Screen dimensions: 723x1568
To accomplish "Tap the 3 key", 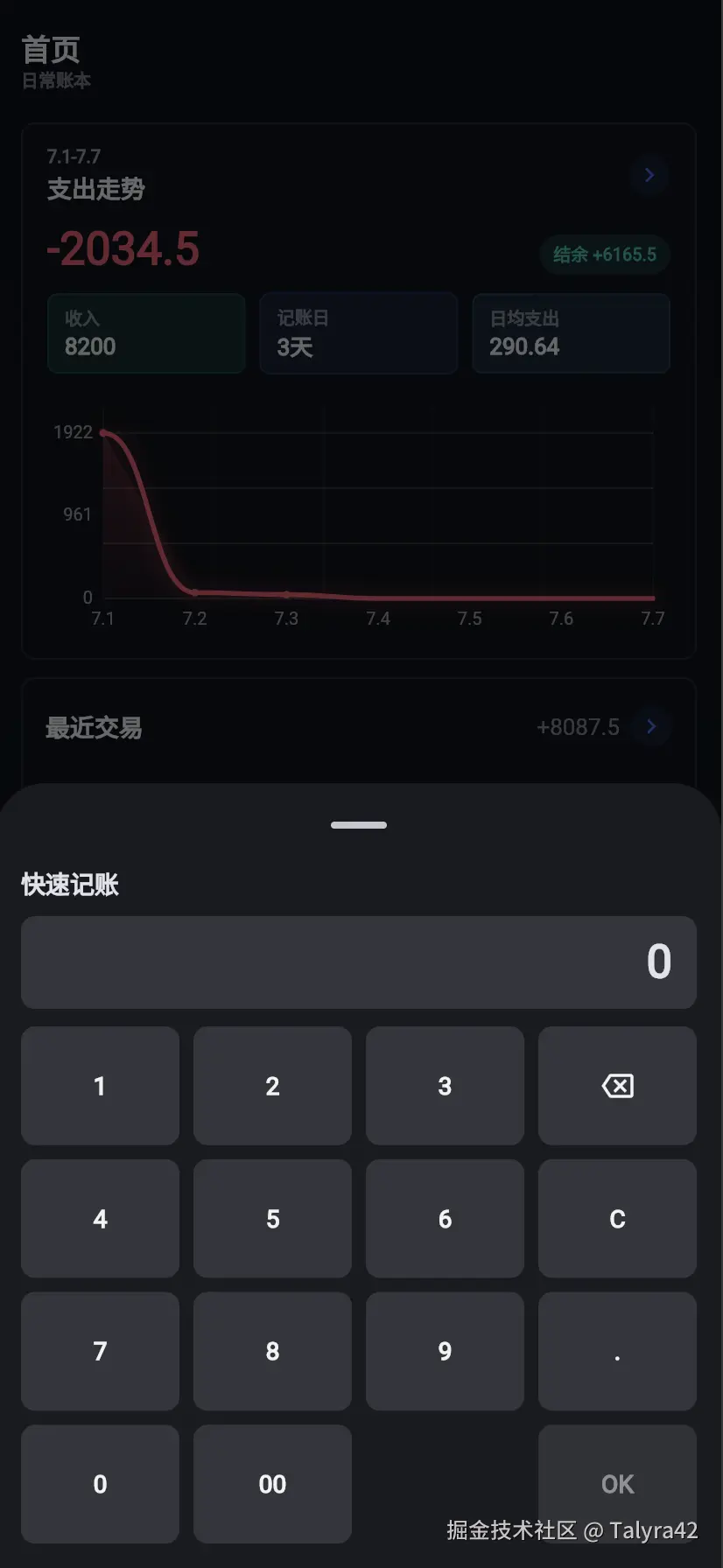I will click(445, 1086).
